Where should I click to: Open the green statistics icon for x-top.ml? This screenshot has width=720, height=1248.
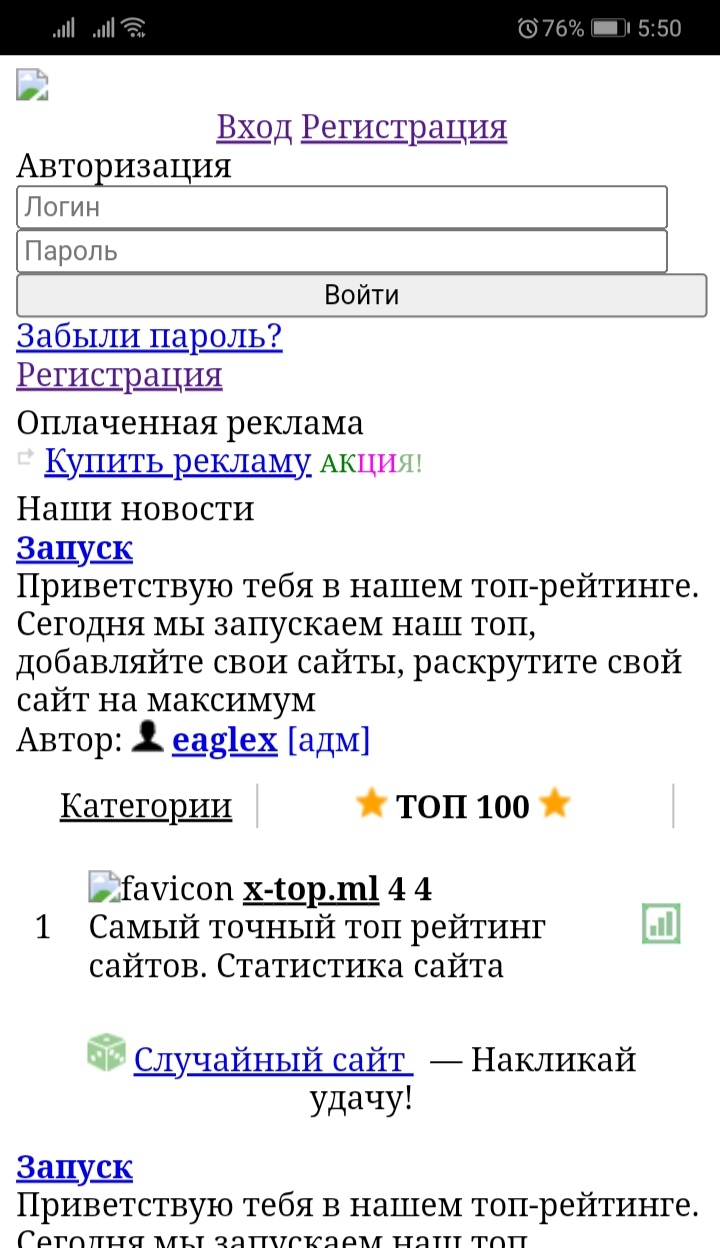pos(660,924)
